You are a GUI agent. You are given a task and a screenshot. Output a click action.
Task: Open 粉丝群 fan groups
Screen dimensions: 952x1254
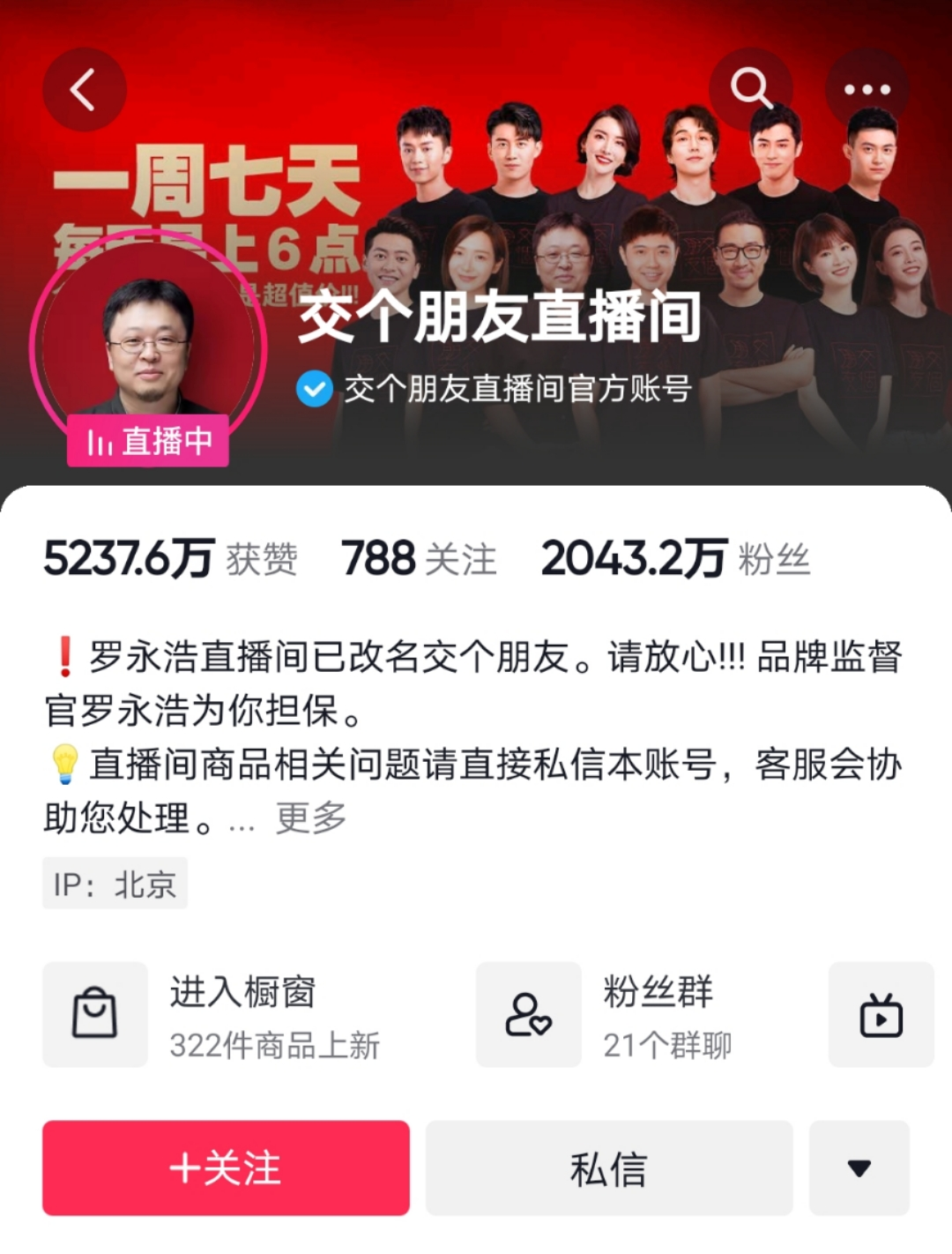(x=617, y=1016)
